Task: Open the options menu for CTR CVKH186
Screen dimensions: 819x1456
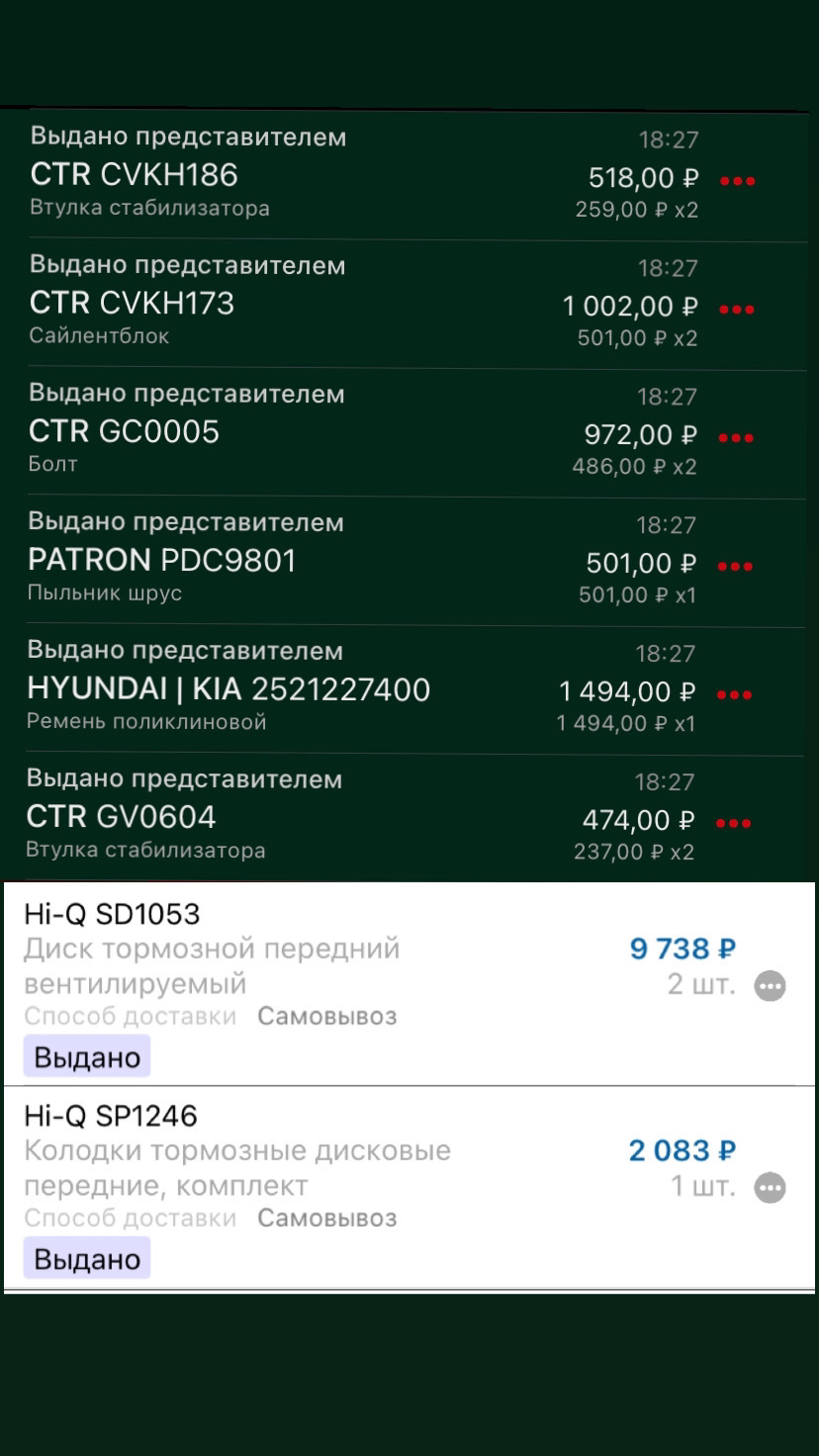Action: [736, 180]
